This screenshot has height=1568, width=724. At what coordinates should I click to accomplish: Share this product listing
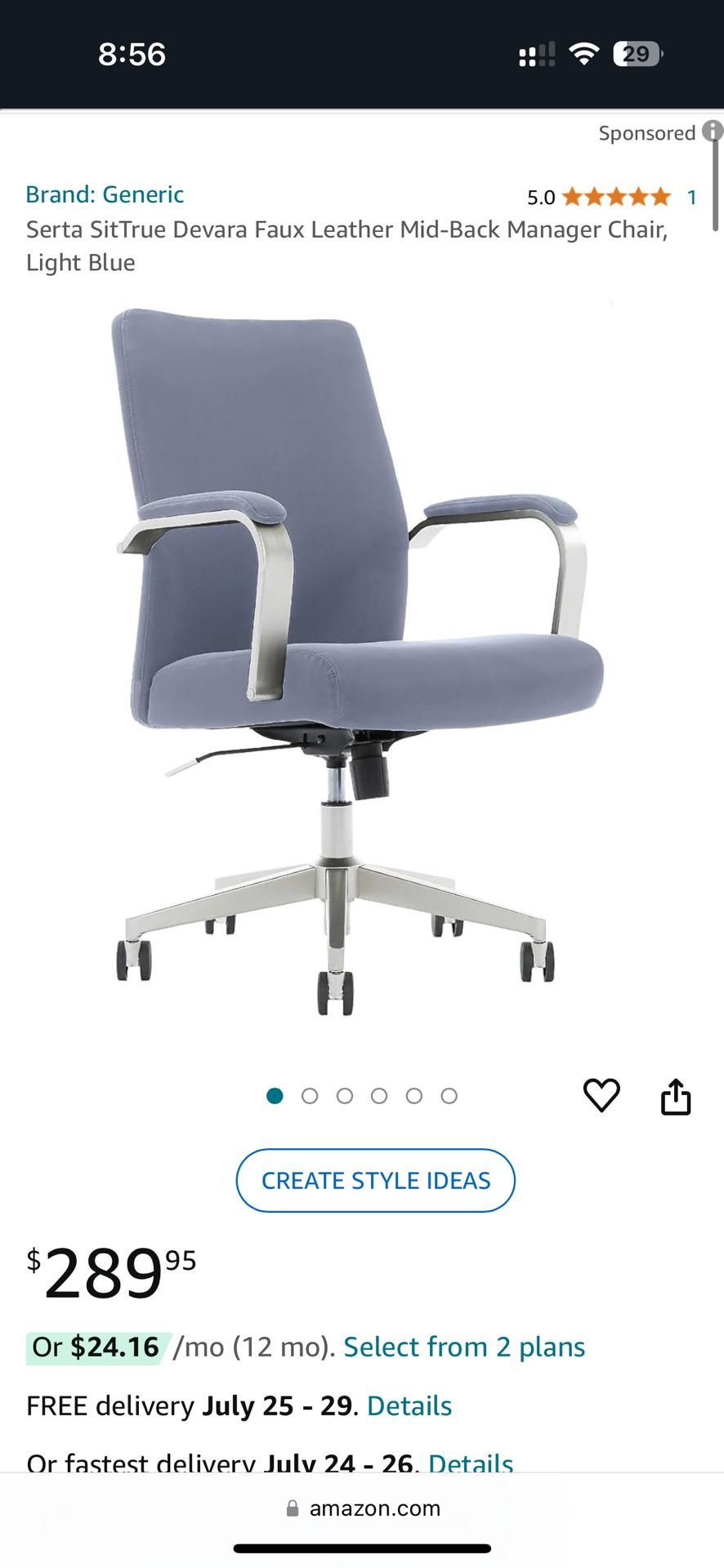tap(676, 1097)
